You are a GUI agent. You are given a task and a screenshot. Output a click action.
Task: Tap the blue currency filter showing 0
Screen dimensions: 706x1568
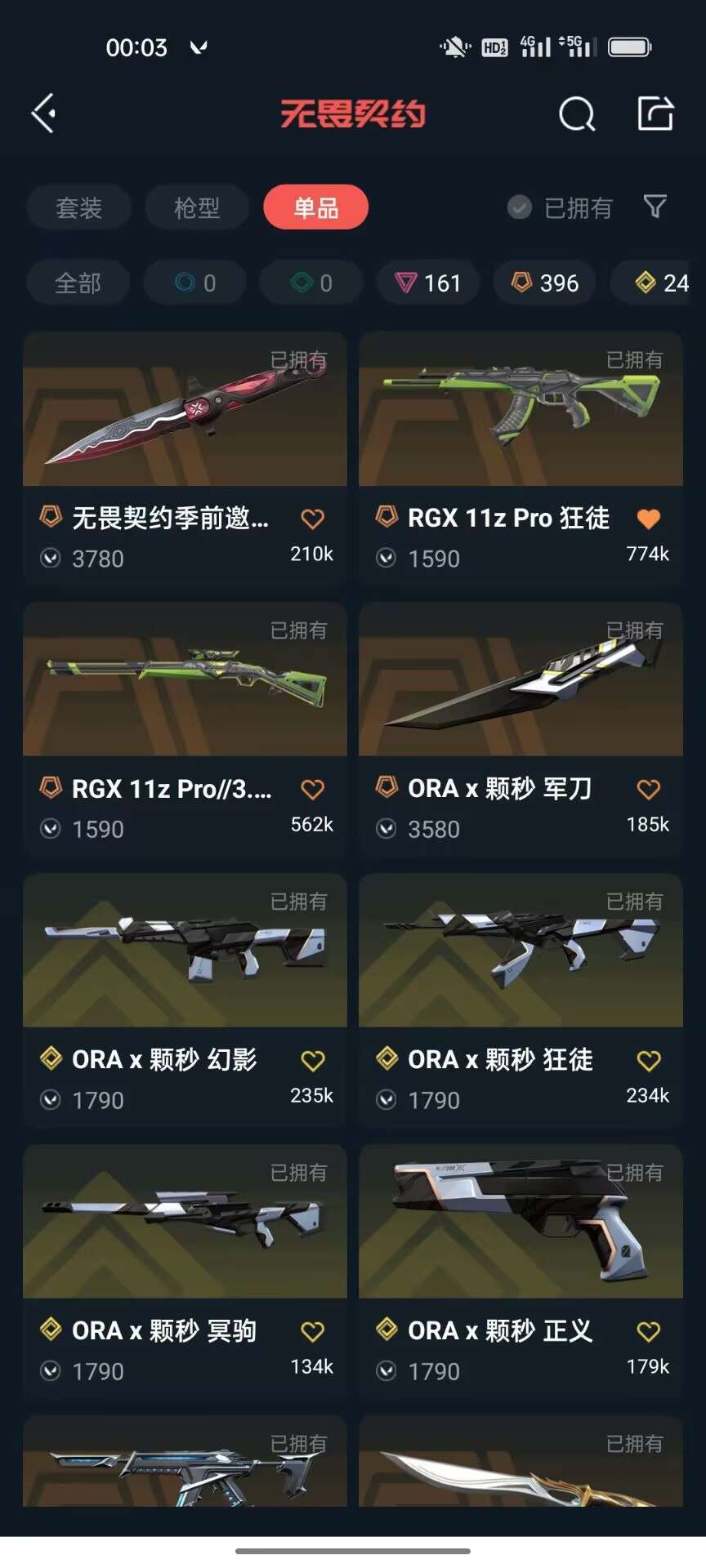194,282
